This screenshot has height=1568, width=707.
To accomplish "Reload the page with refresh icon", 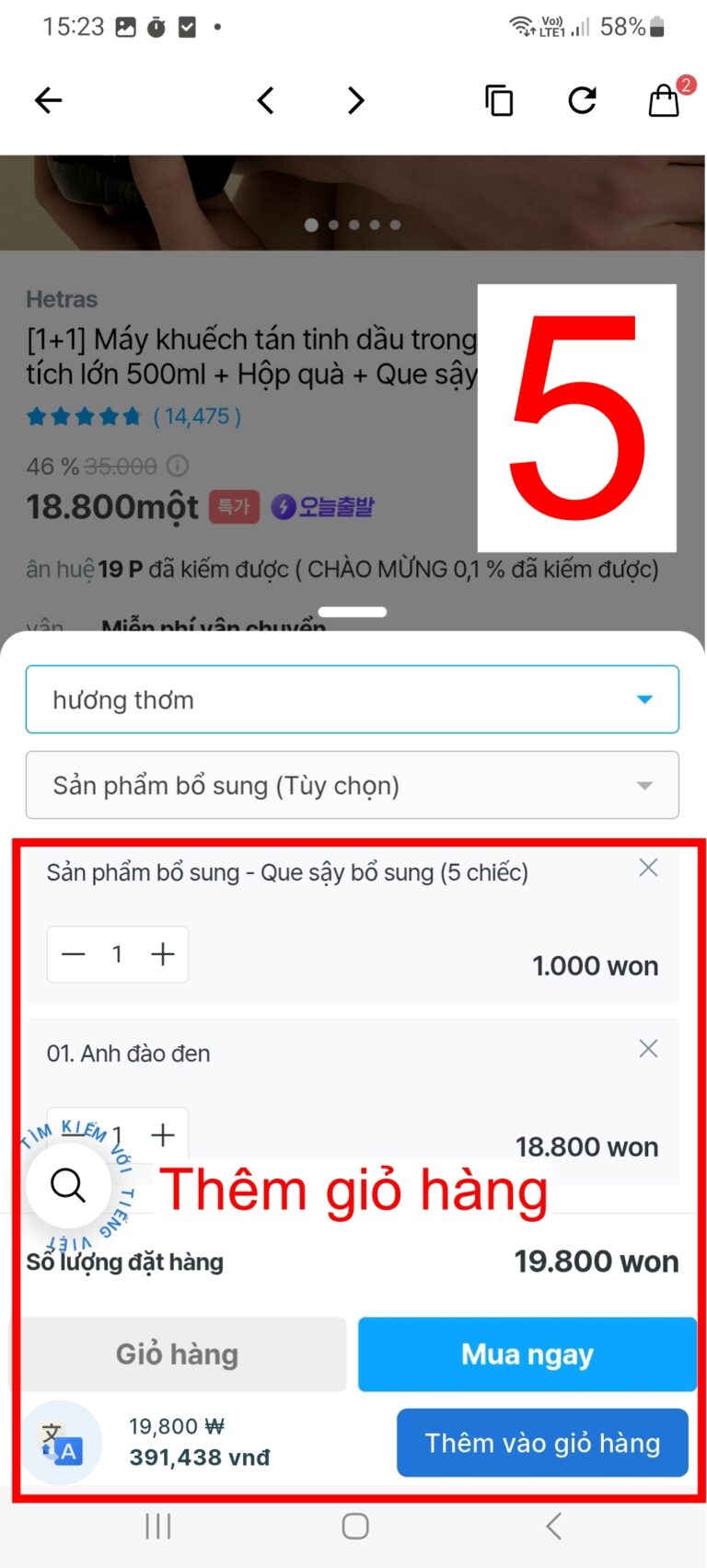I will tap(582, 99).
